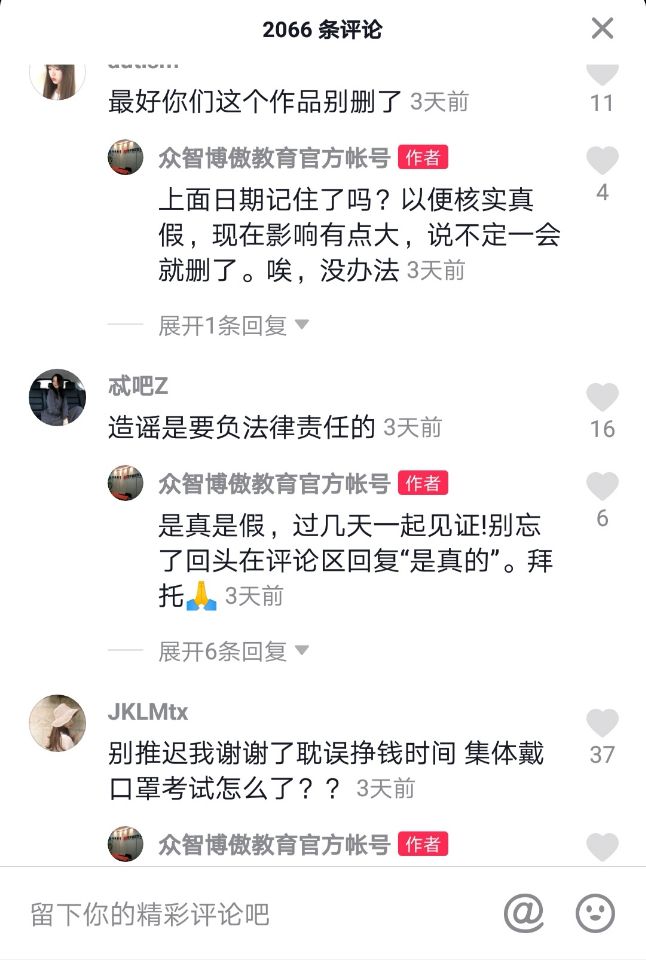
Task: Open JKLMtx's profile avatar
Action: (x=57, y=722)
